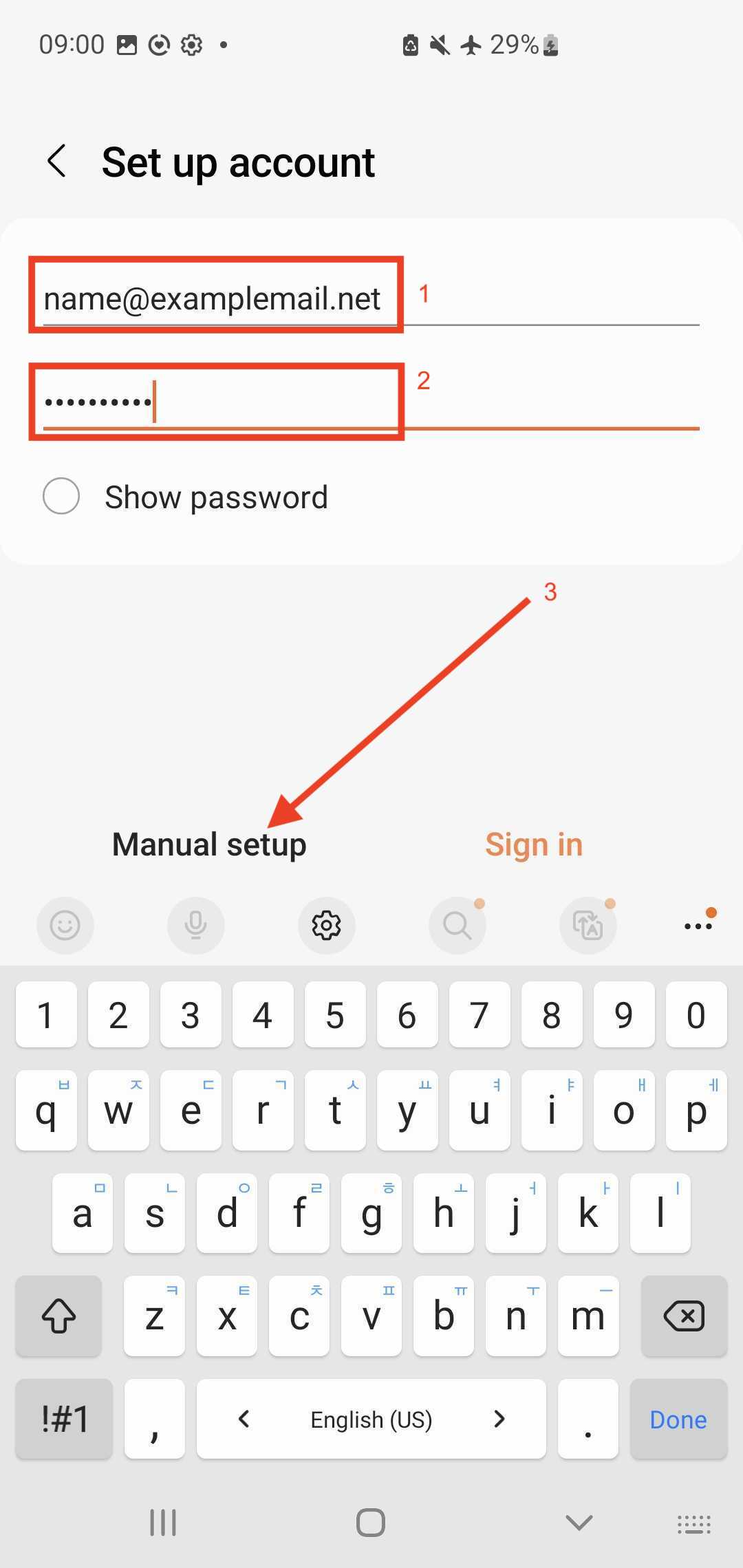Open keyboard settings gear
The image size is (743, 1568).
coord(327,925)
